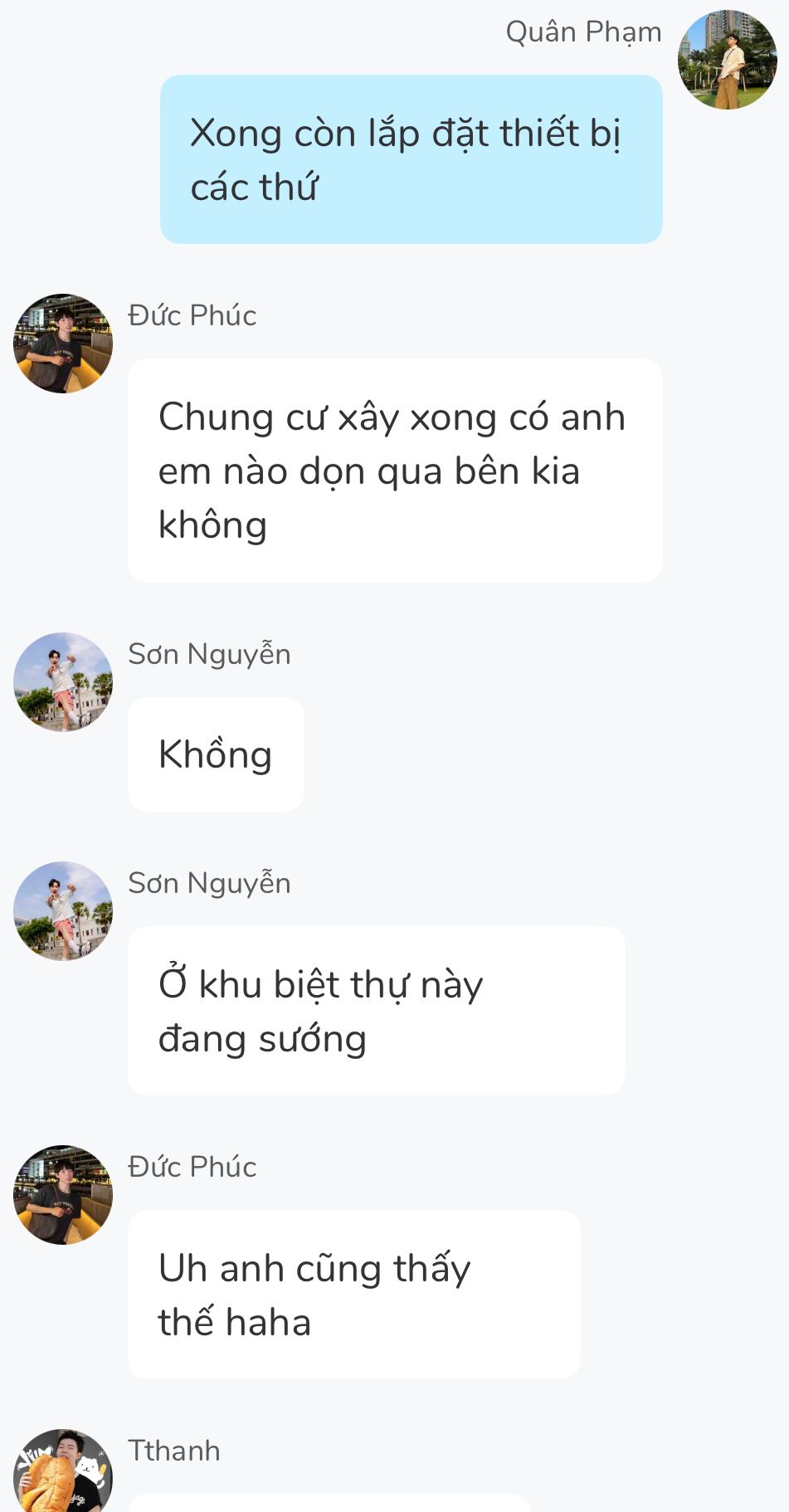Tap Đức Phúc's avatar beside the 'Chung cư' message
Viewport: 789px width, 1512px height.
(x=63, y=344)
